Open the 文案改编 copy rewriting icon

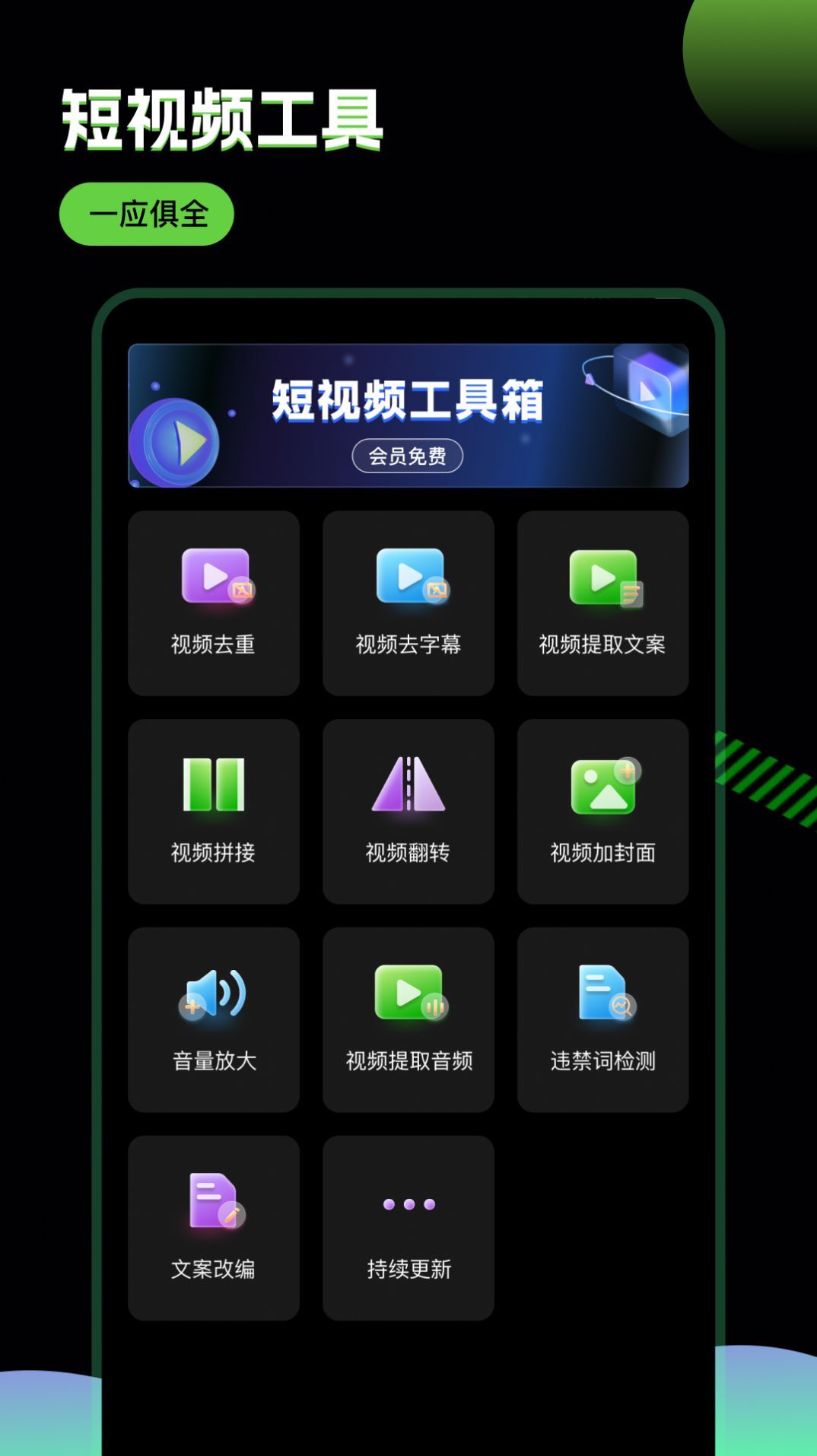(x=214, y=1204)
